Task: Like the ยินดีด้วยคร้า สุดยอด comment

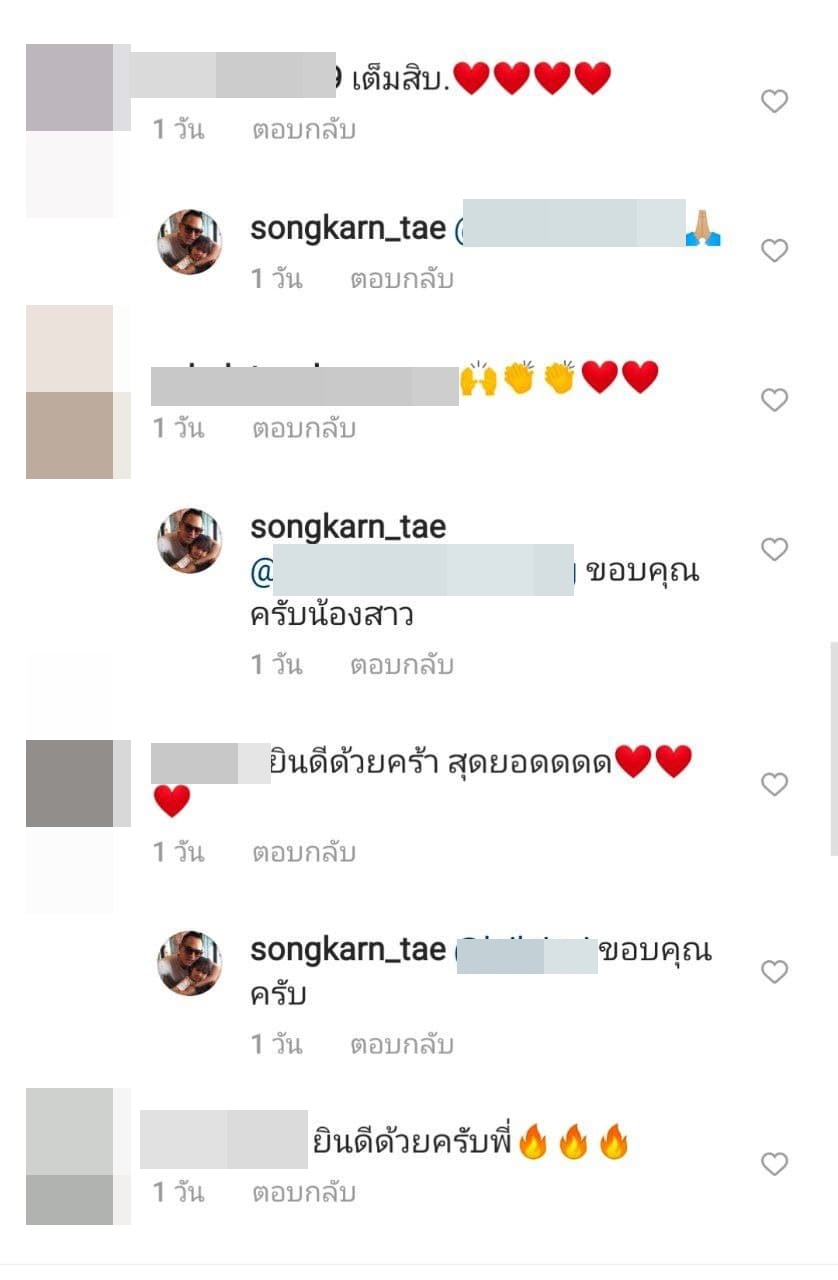Action: click(775, 784)
